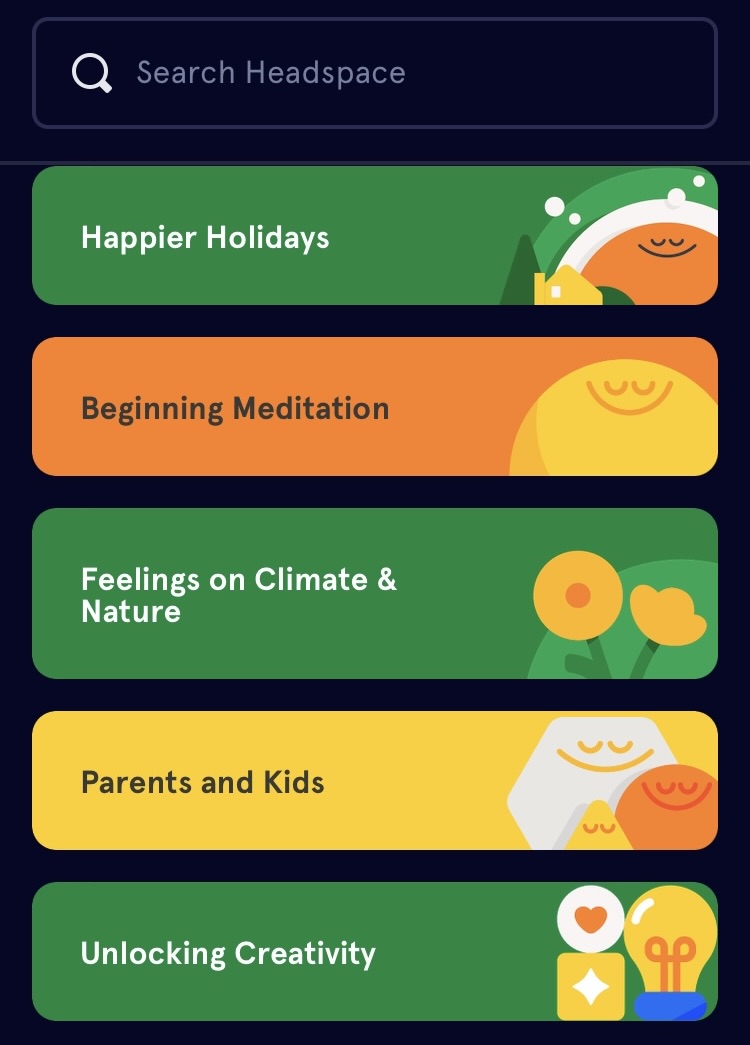Select the Feelings on Climate & Nature card

coord(375,592)
